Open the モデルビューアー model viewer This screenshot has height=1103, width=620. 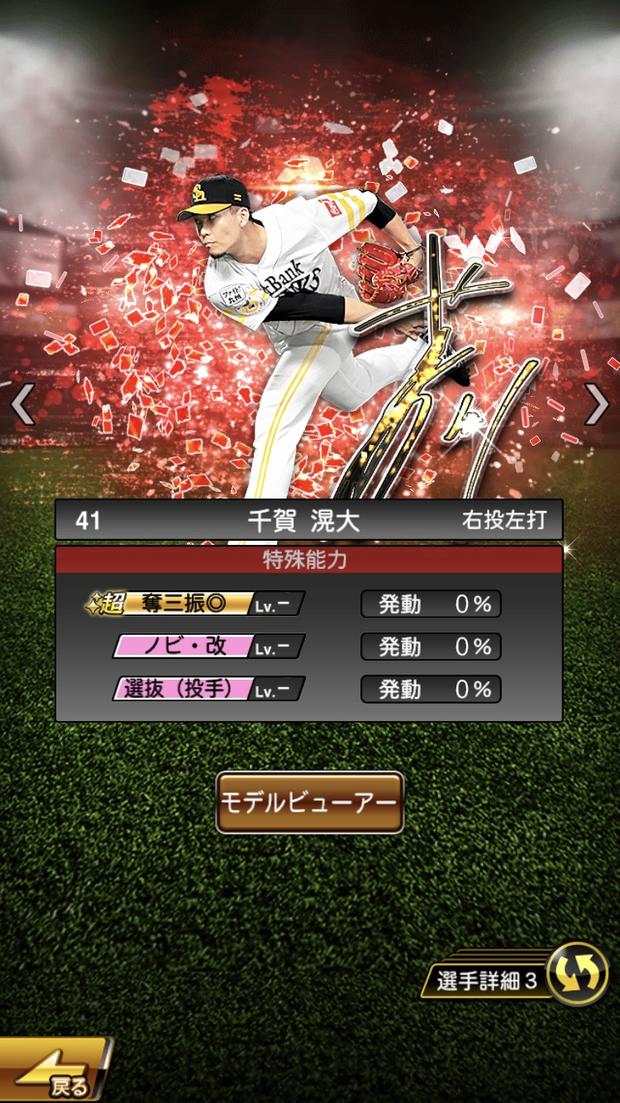[x=309, y=802]
